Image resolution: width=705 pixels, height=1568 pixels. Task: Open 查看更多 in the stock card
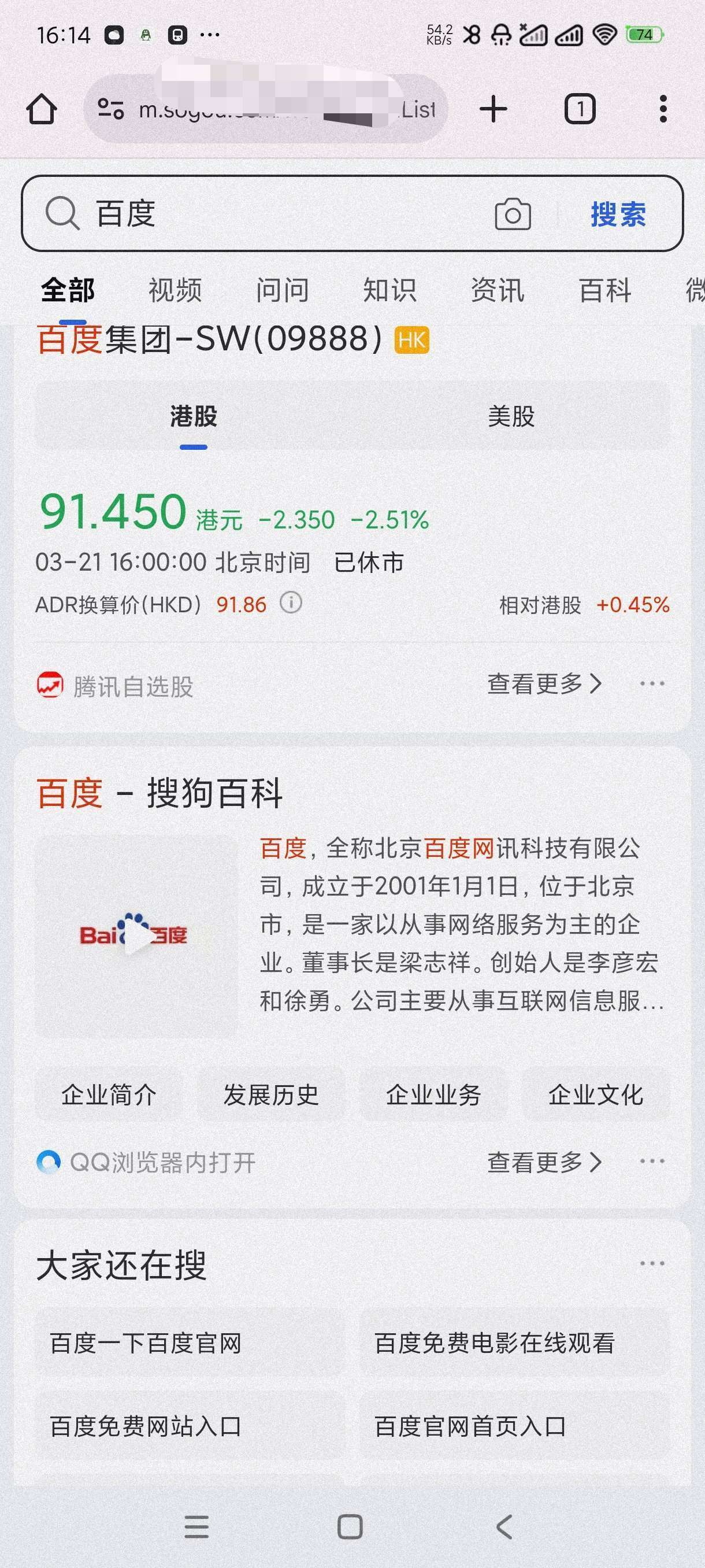tap(544, 684)
